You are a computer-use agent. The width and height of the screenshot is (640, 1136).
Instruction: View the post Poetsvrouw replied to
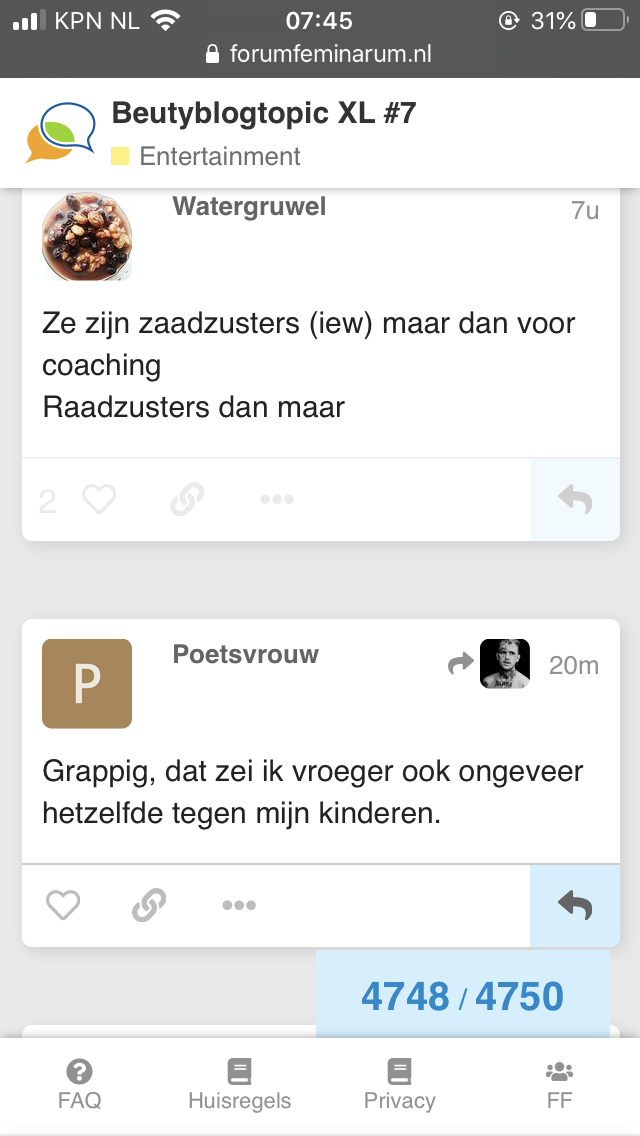(x=489, y=664)
